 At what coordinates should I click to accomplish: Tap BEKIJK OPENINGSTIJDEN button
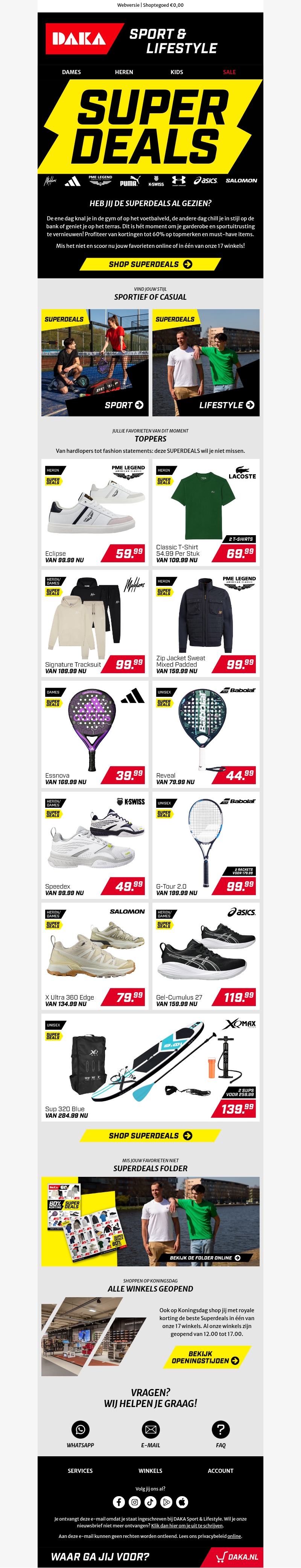[205, 1356]
